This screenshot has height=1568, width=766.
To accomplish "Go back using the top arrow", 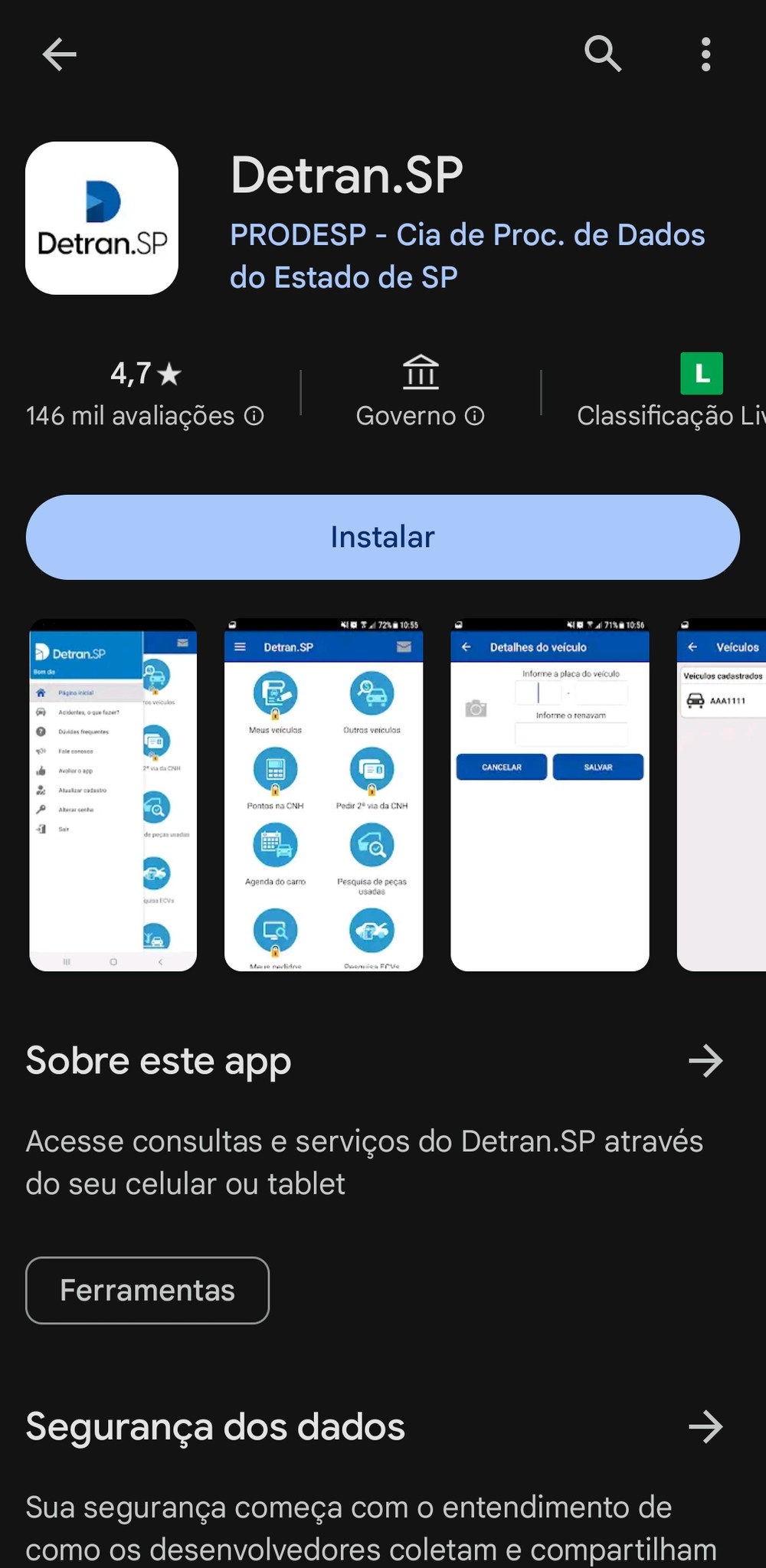I will click(x=59, y=54).
